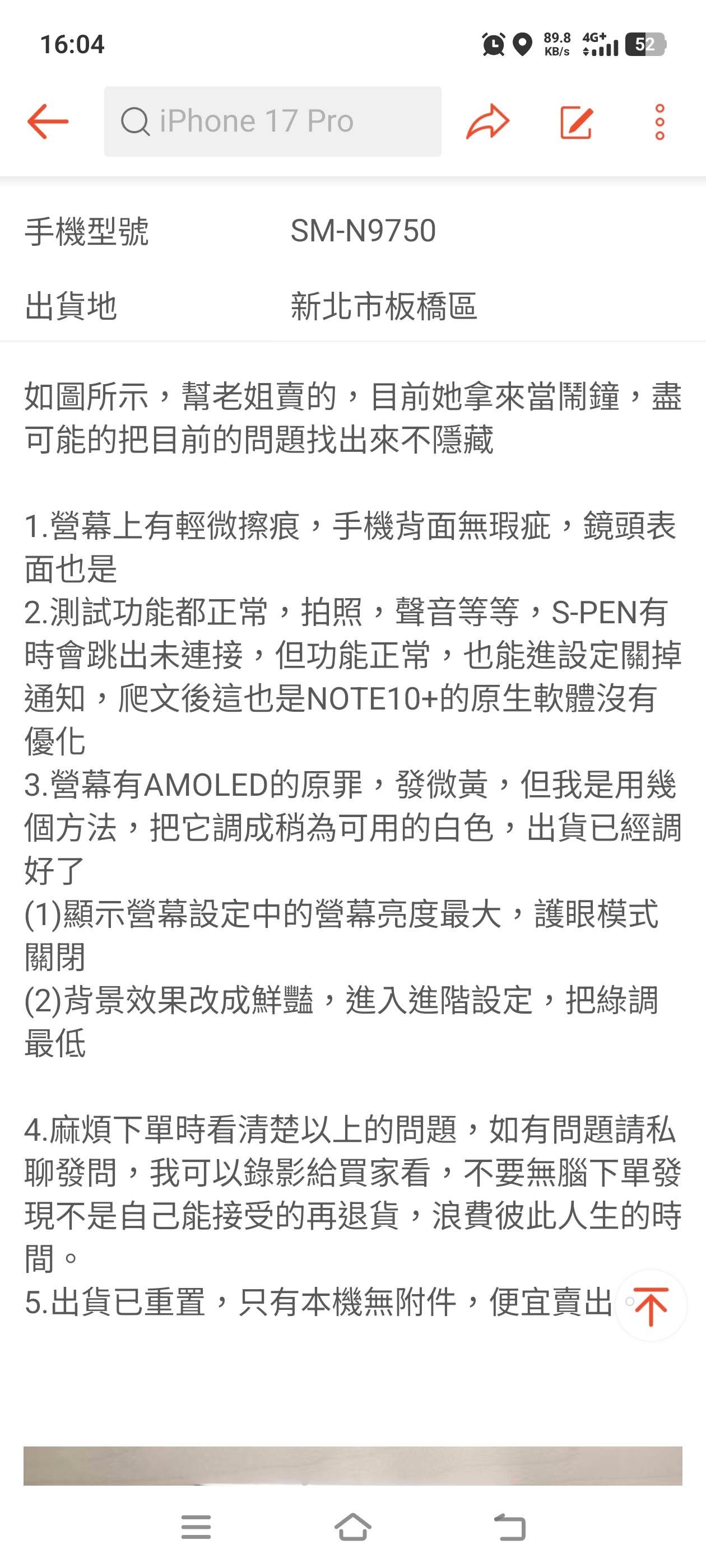Screen dimensions: 706x1568
Task: Open recent apps from the navigation bar
Action: coord(196,1527)
